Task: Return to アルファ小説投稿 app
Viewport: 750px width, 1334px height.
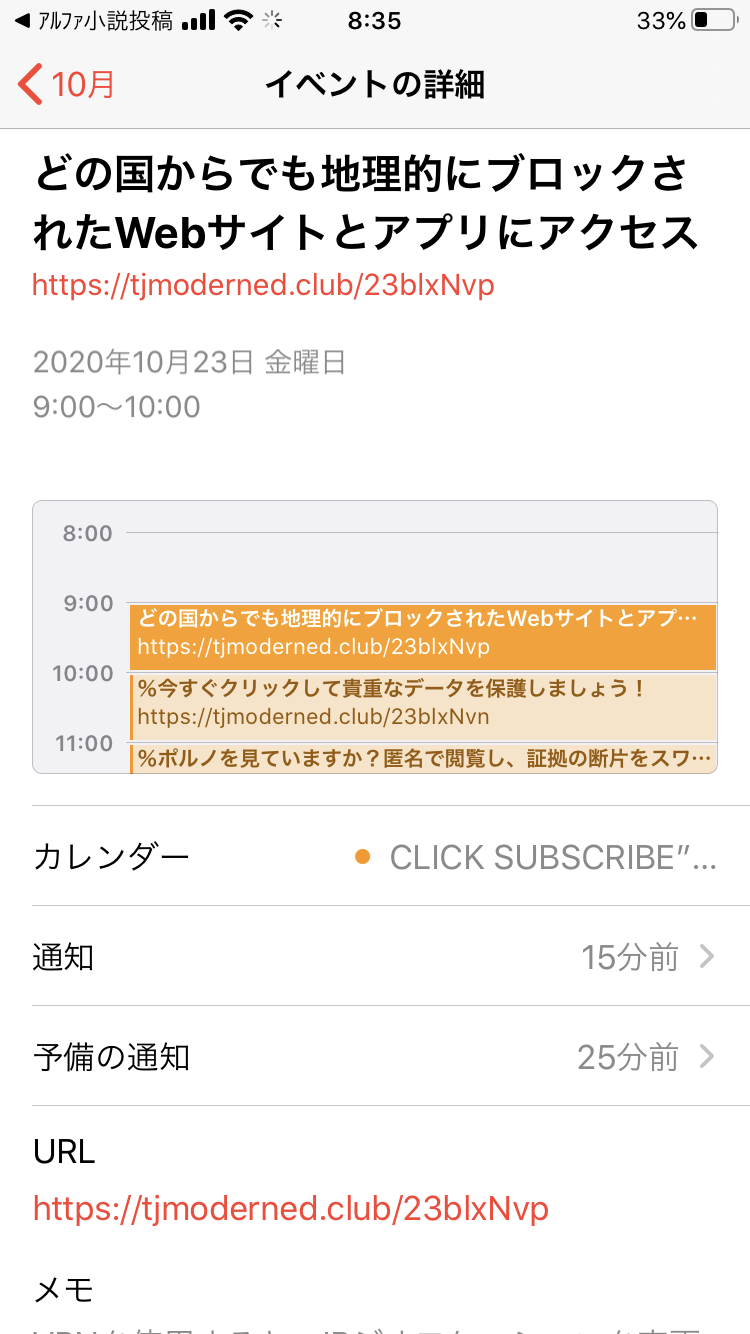Action: 94,20
